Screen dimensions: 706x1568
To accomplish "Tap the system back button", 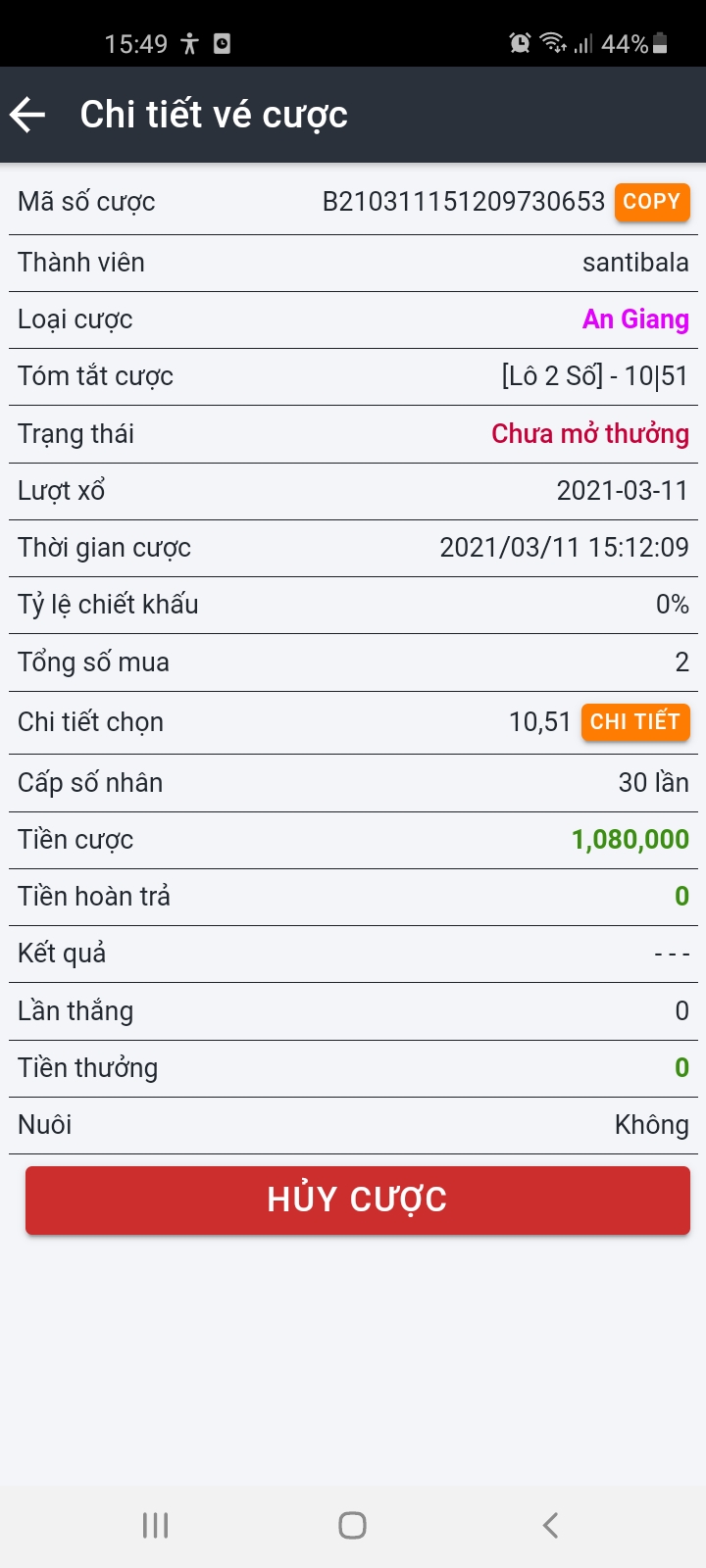I will pyautogui.click(x=550, y=1525).
